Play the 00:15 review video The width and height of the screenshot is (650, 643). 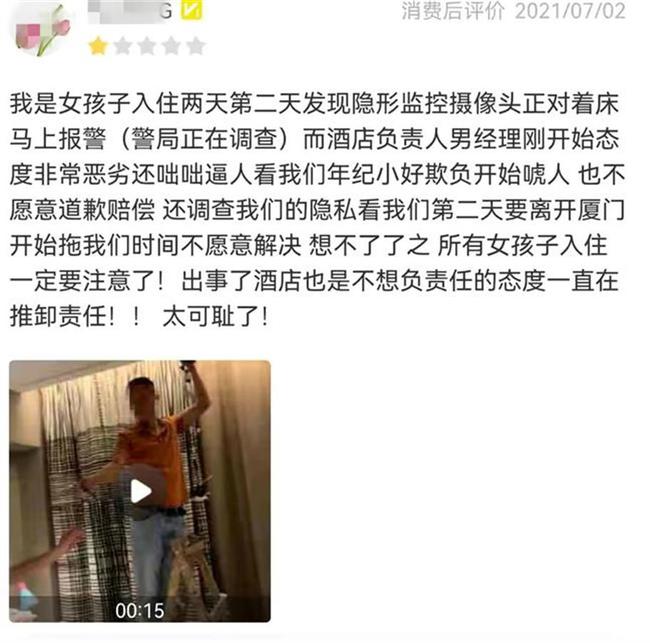140,490
